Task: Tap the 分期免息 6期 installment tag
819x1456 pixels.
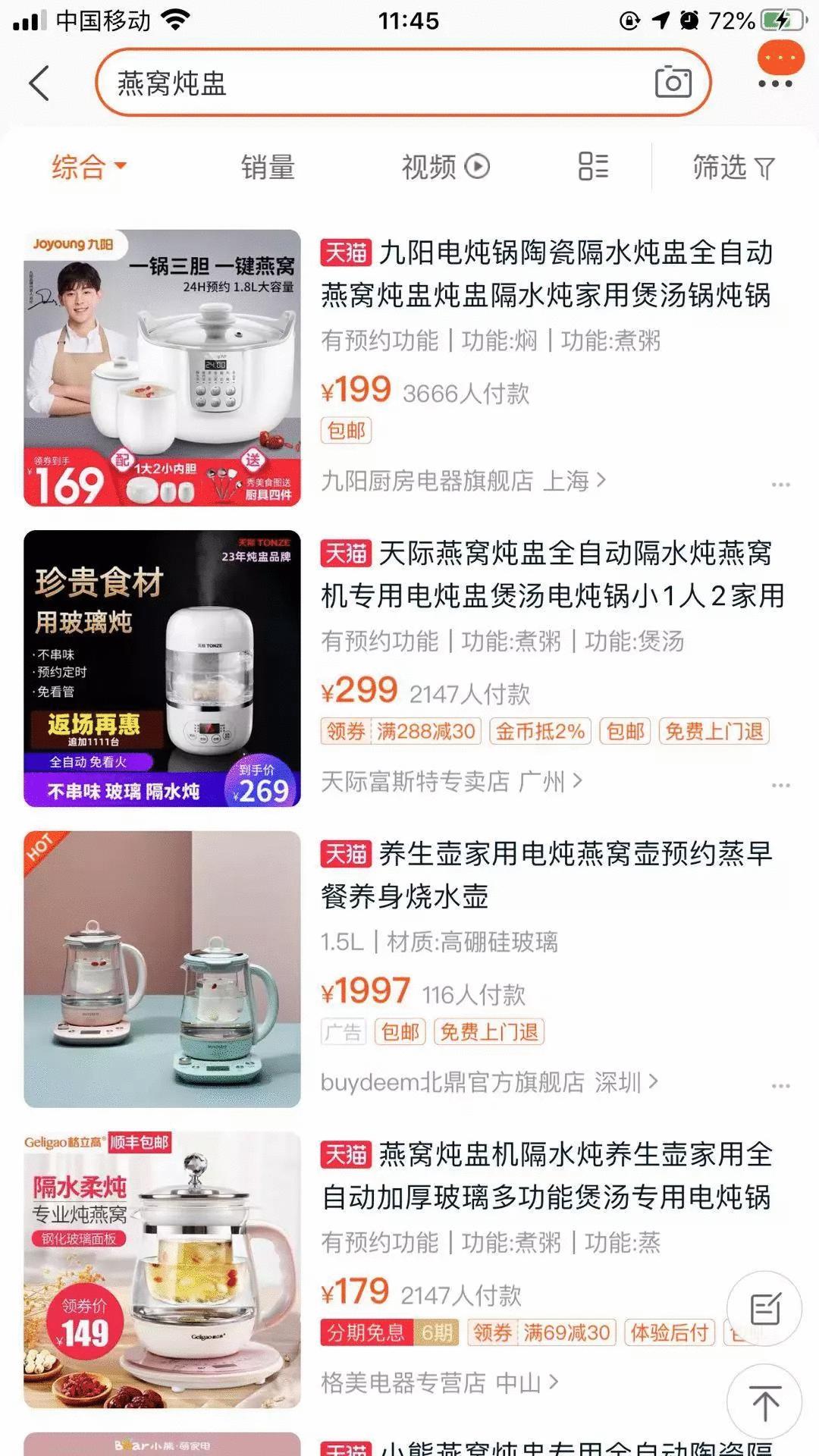Action: (x=388, y=1332)
